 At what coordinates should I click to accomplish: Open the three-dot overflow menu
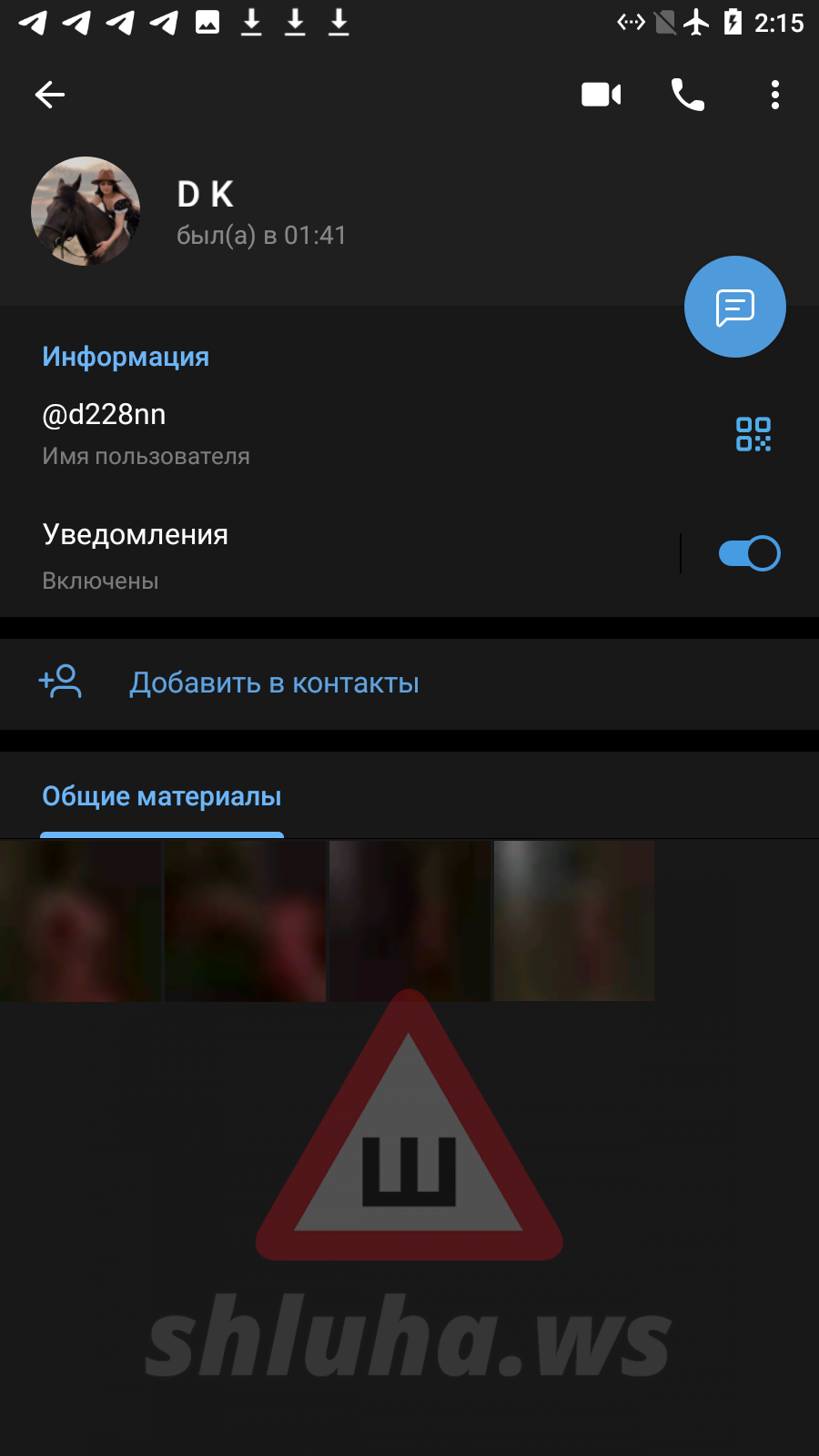(x=774, y=95)
